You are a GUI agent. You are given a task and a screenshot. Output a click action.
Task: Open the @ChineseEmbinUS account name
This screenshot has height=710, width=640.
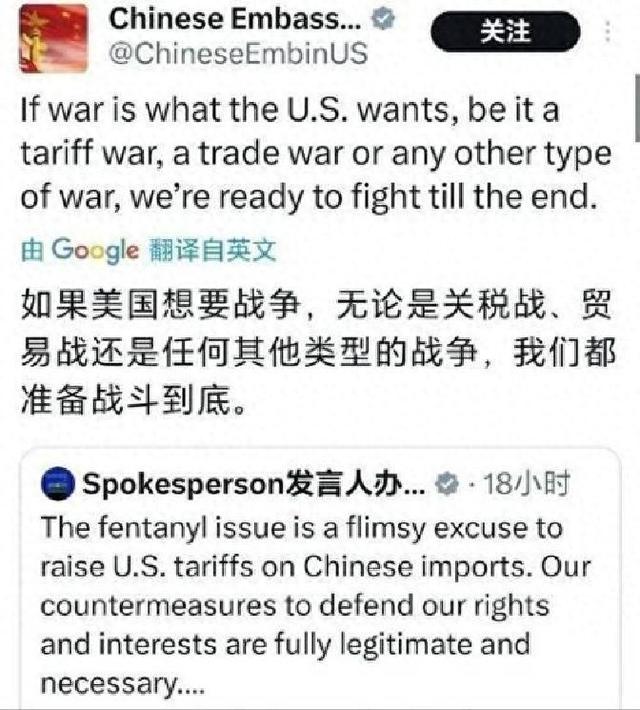click(238, 54)
